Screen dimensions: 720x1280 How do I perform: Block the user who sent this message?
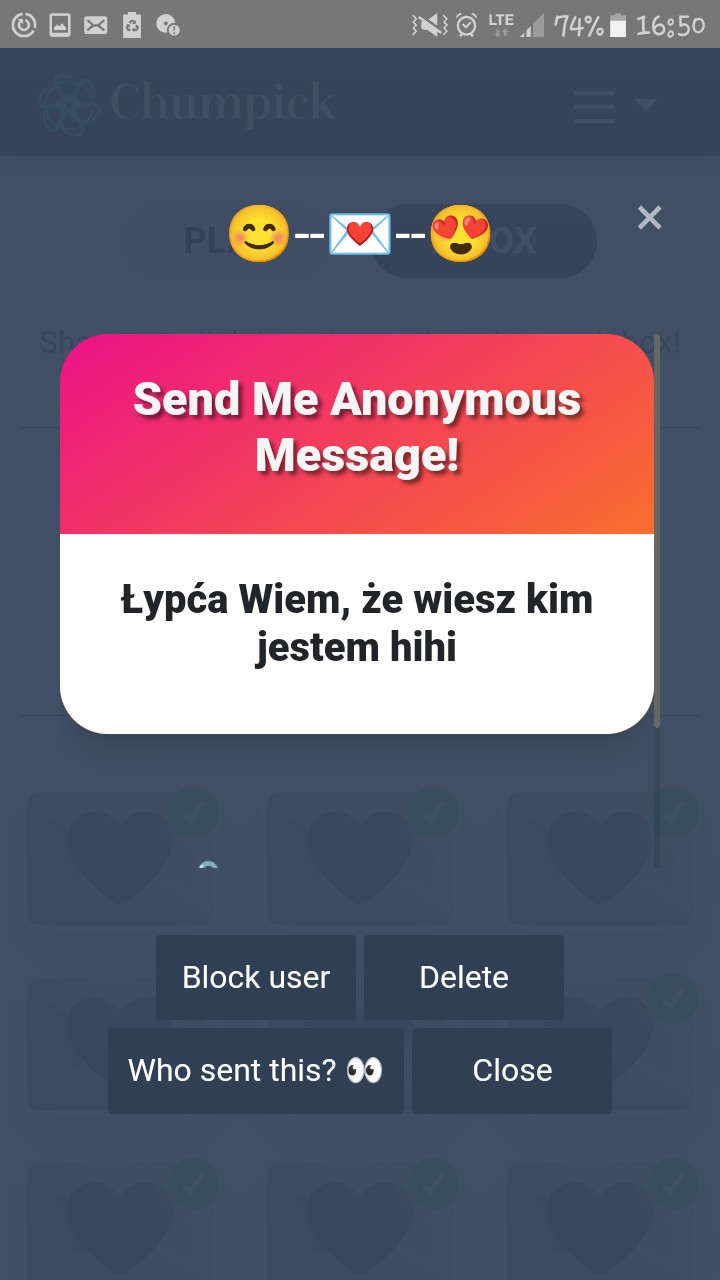(x=256, y=977)
